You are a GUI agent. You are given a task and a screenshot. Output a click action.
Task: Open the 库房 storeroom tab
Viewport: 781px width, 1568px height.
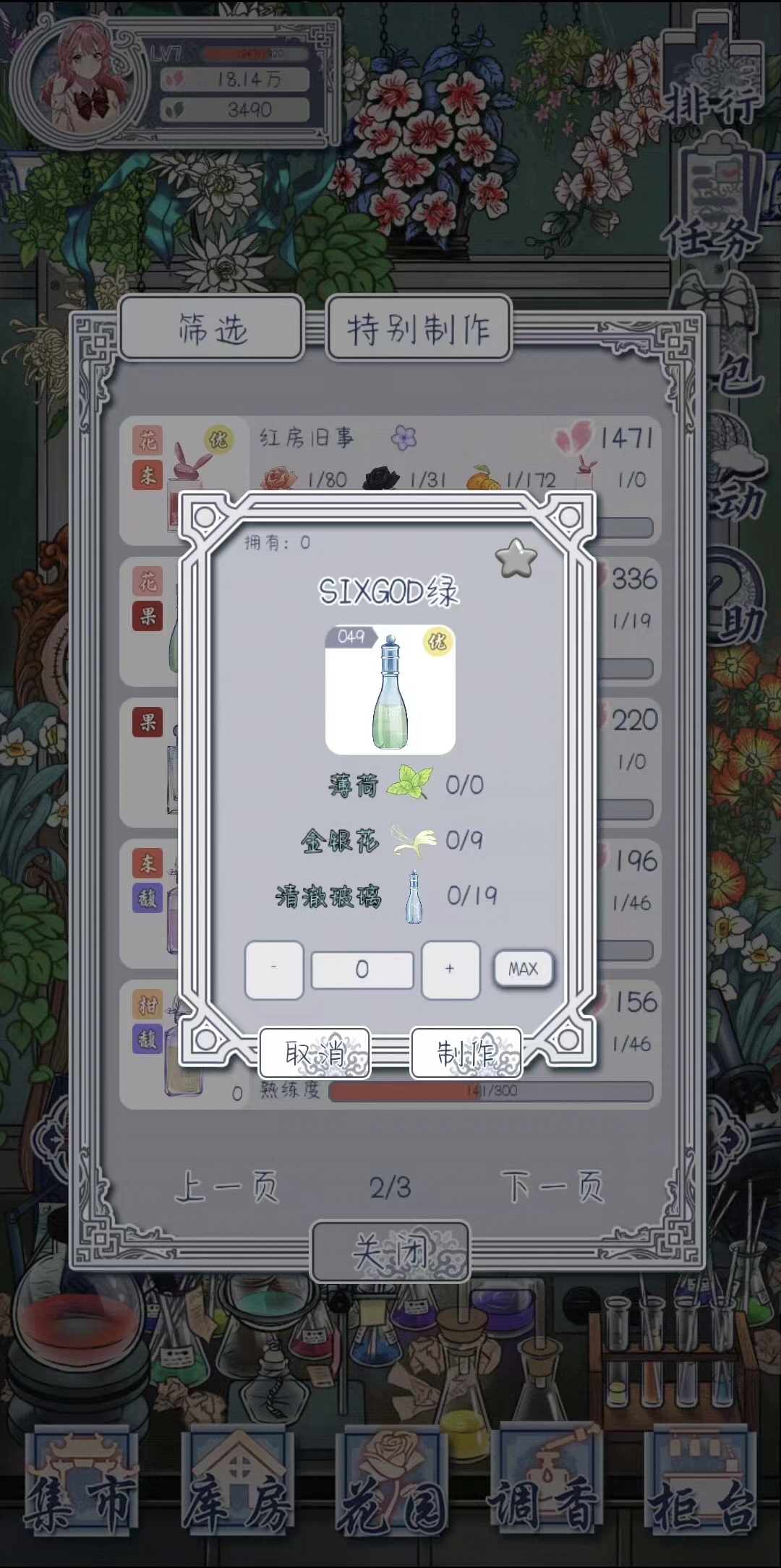coord(236,1496)
